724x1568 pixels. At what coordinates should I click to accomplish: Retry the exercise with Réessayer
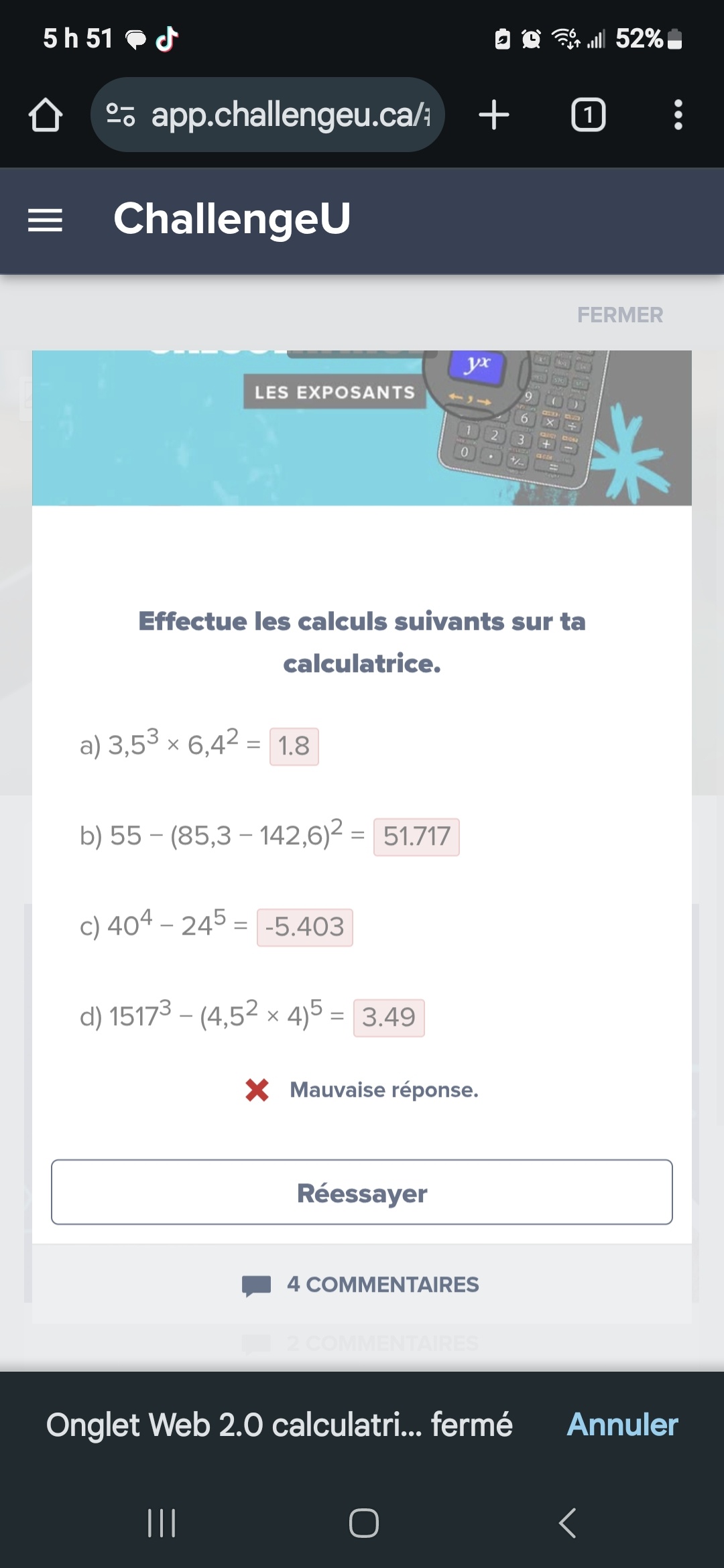tap(362, 1193)
